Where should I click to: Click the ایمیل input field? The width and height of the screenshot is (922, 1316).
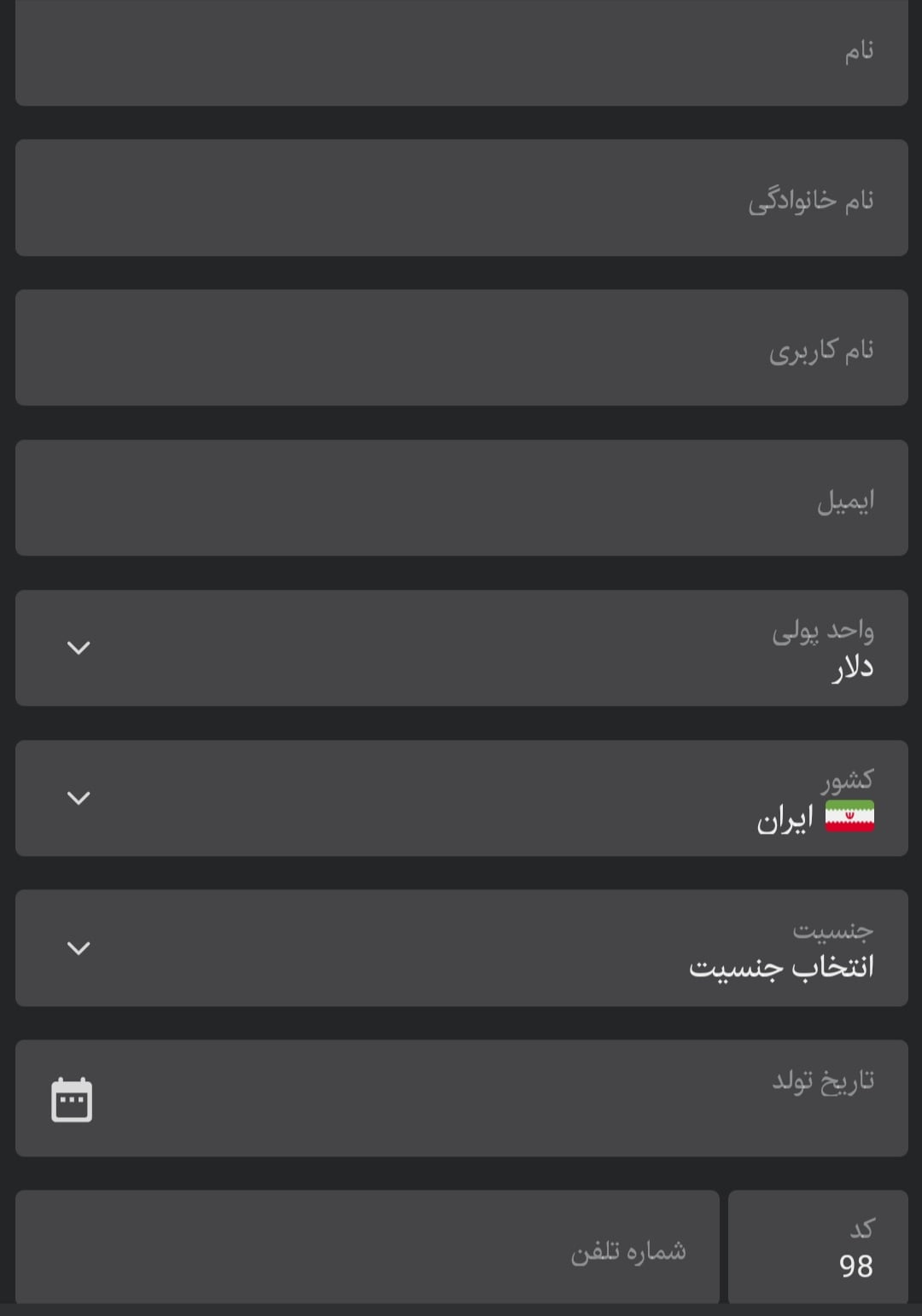point(461,498)
